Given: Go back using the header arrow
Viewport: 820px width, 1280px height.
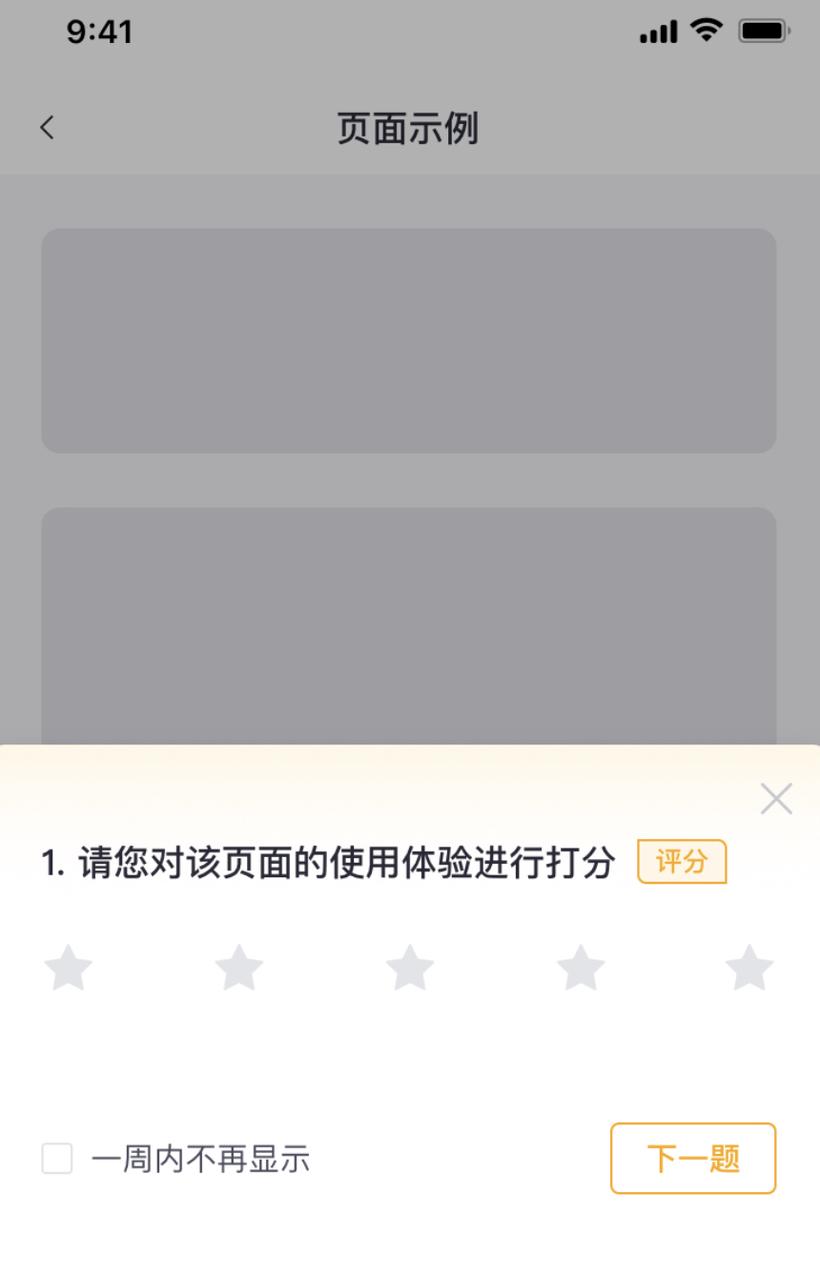Looking at the screenshot, I should pyautogui.click(x=47, y=128).
